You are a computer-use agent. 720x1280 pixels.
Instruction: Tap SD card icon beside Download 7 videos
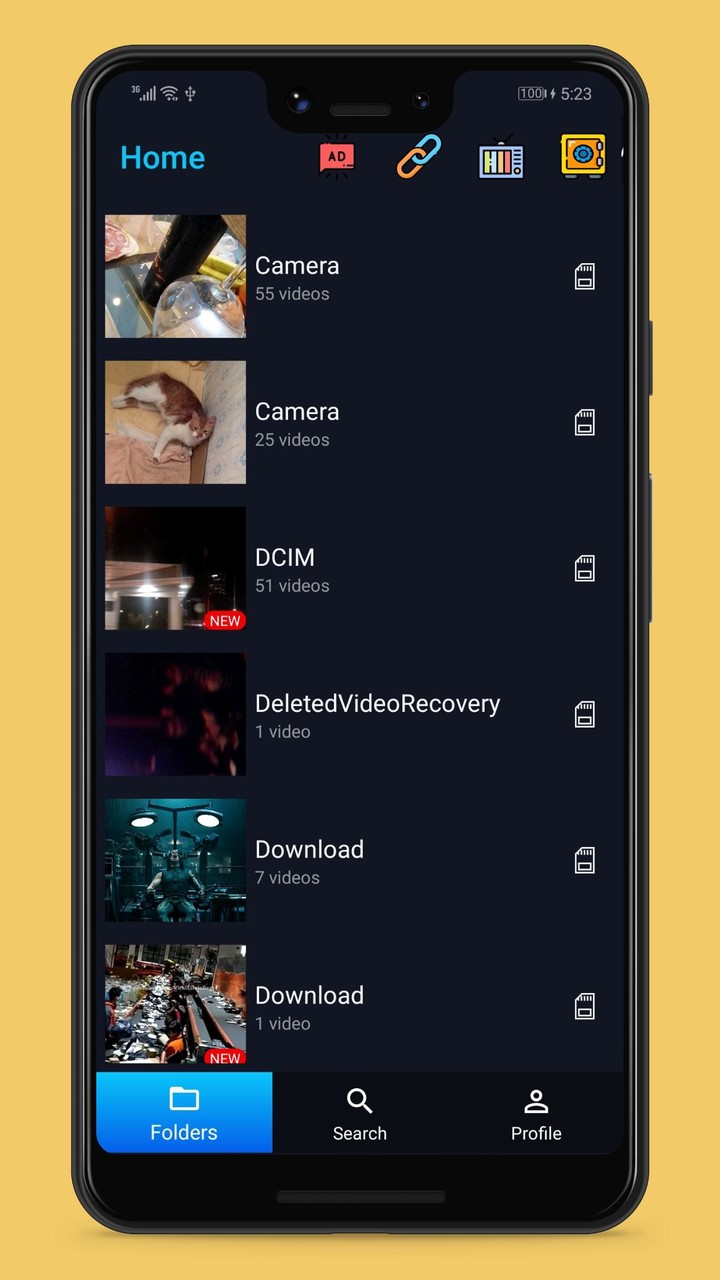pyautogui.click(x=584, y=860)
